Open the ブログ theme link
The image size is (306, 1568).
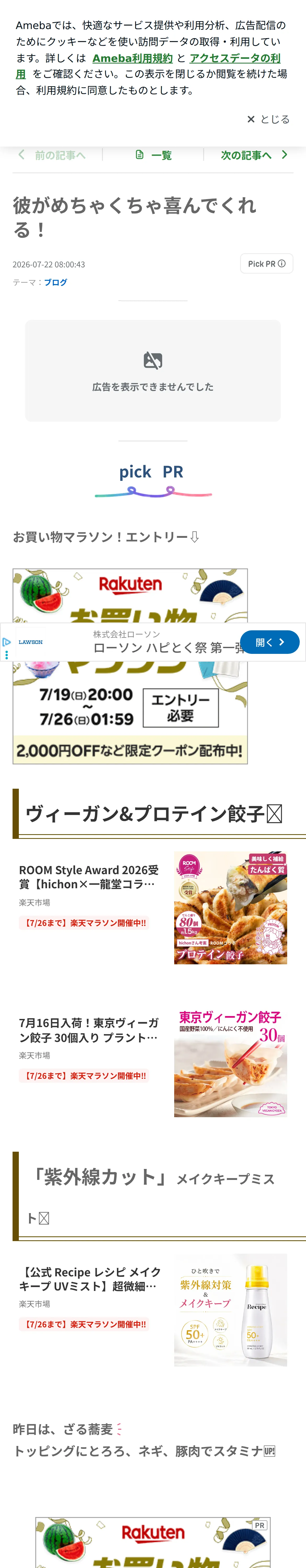(x=55, y=283)
